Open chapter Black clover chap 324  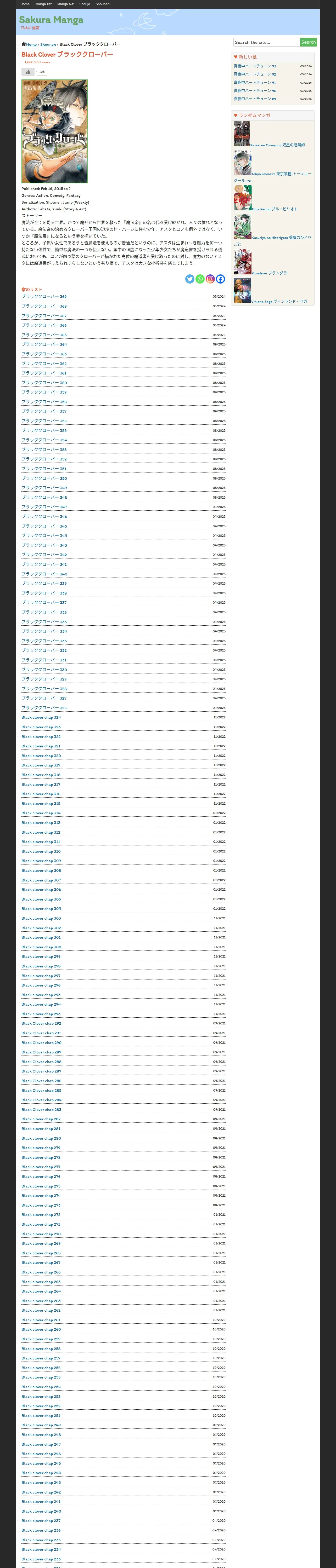tap(41, 717)
